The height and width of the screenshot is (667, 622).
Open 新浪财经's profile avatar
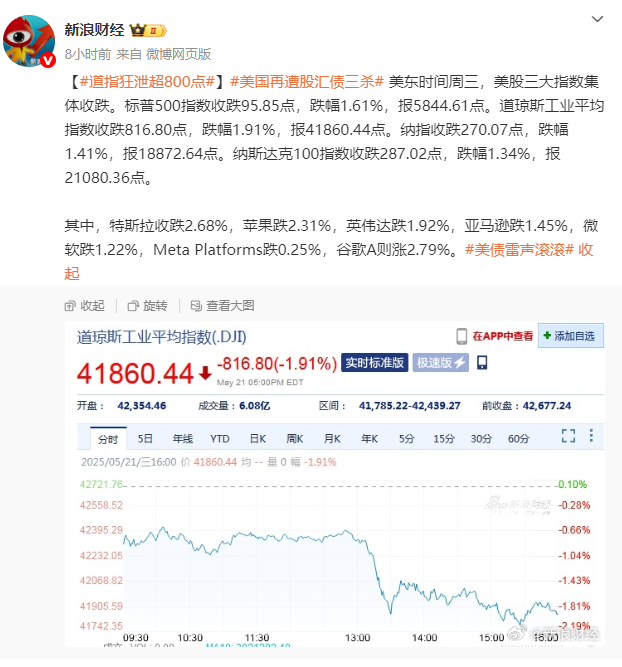pos(34,42)
